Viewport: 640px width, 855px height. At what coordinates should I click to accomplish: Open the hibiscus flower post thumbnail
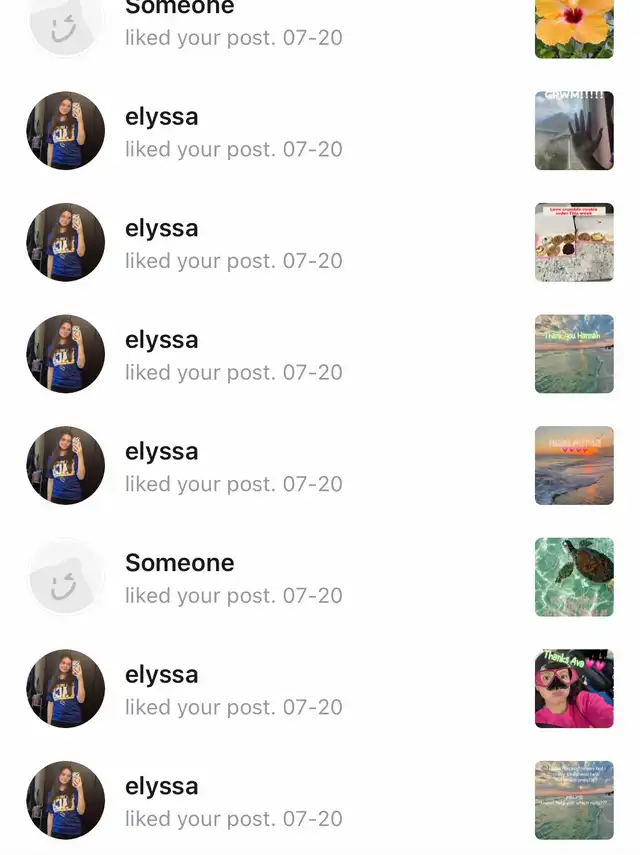point(574,25)
